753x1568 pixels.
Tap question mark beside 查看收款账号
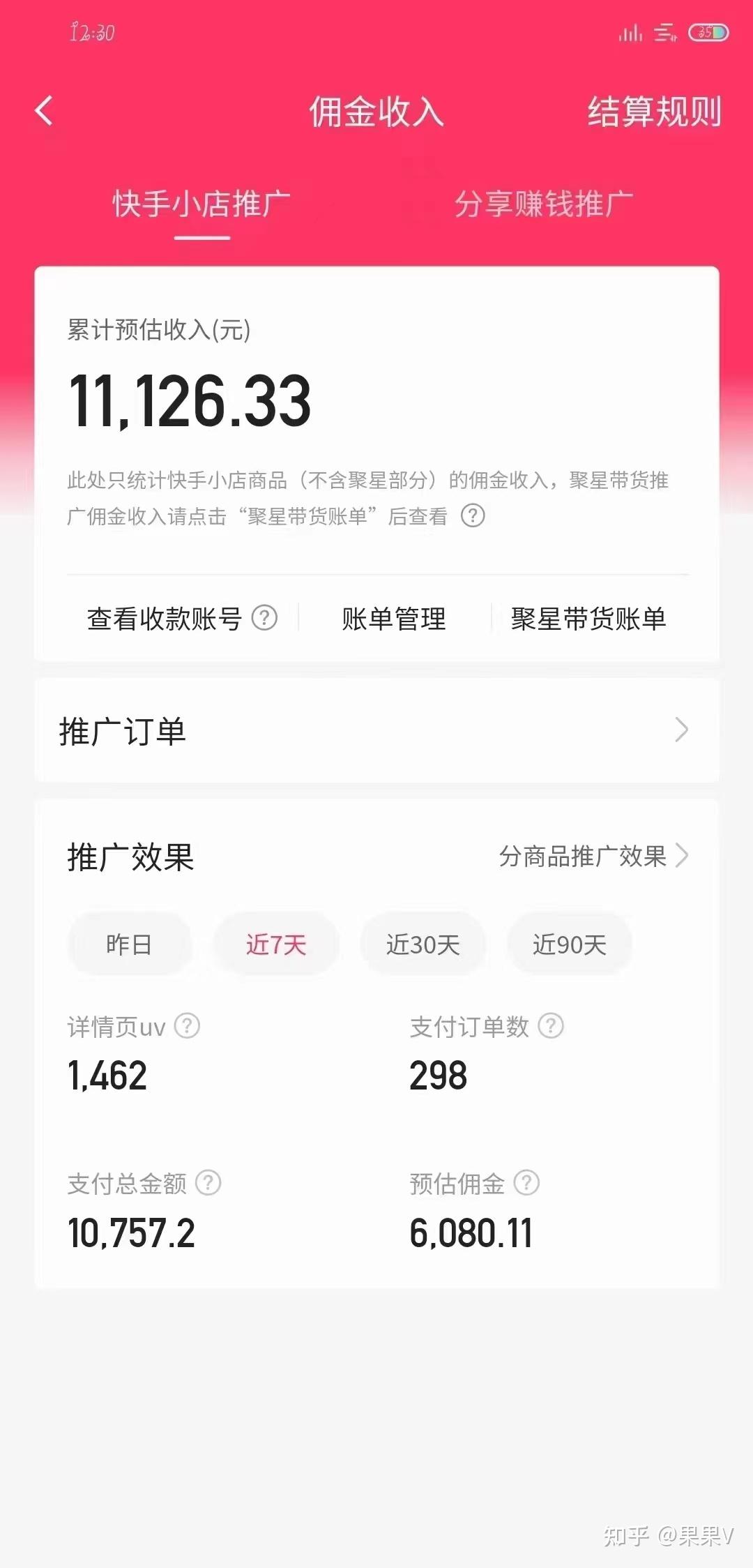[x=264, y=617]
